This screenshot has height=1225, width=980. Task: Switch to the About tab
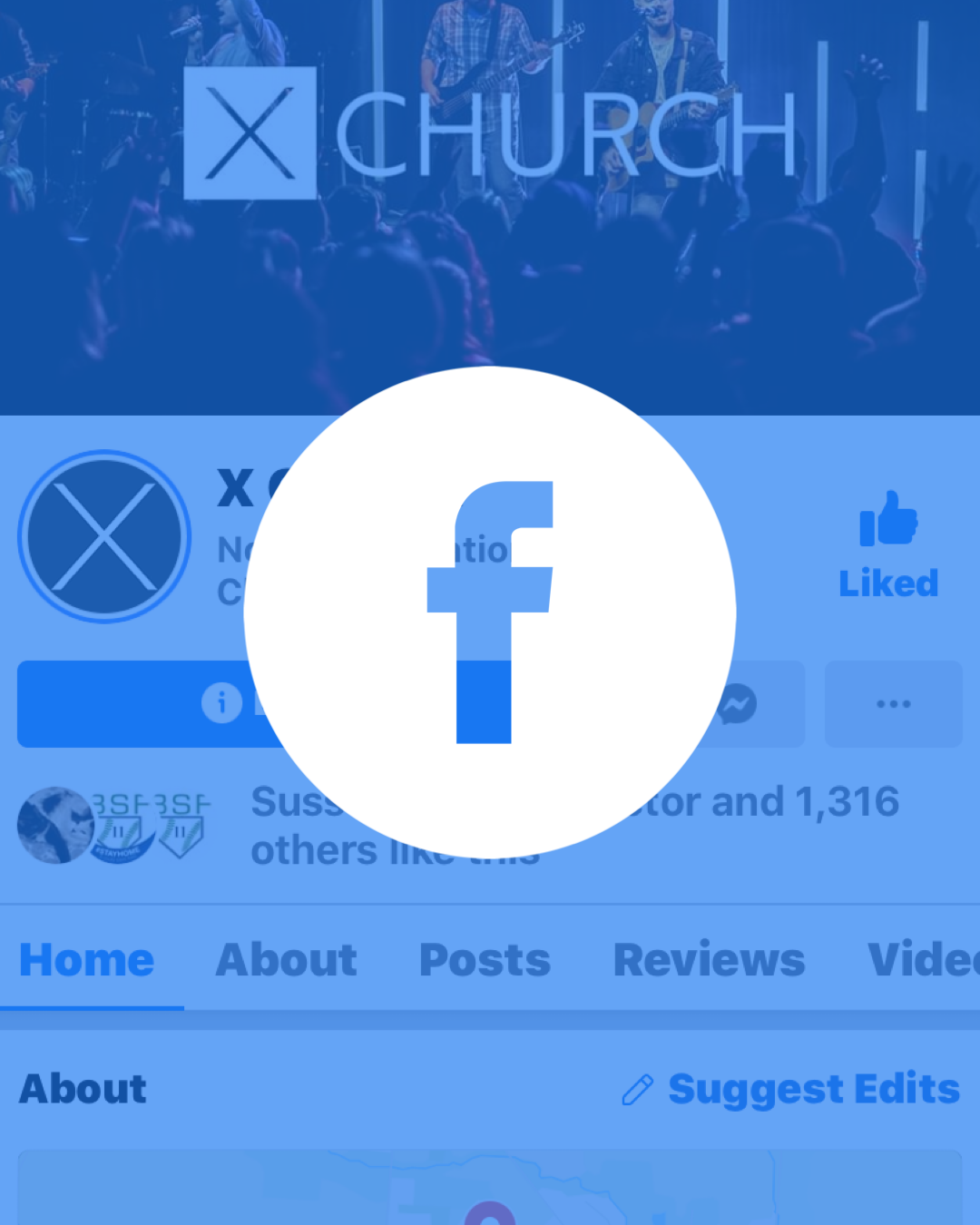tap(286, 960)
